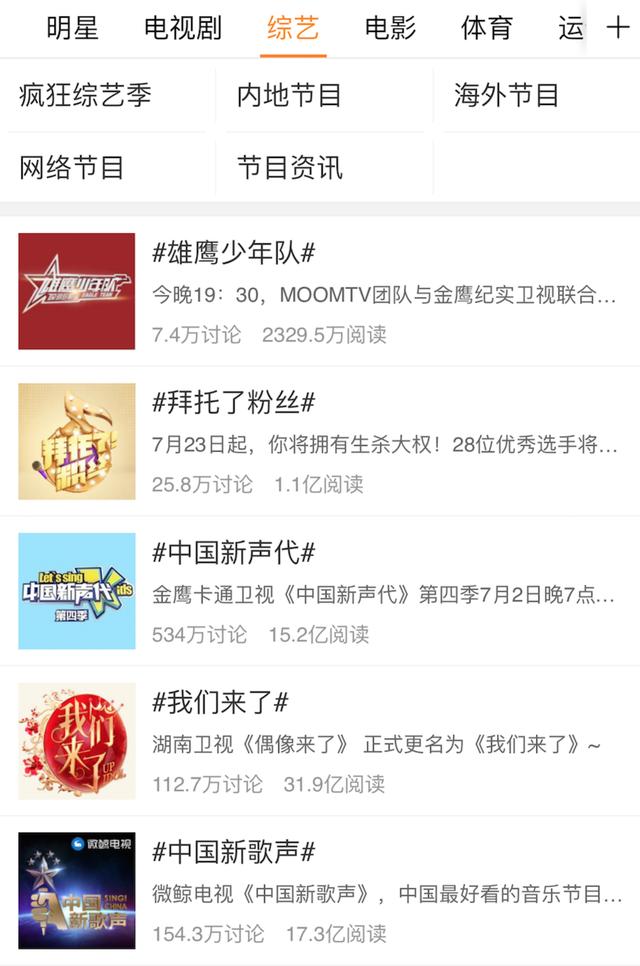This screenshot has height=966, width=640.
Task: Open the 体育 tab
Action: pyautogui.click(x=487, y=28)
